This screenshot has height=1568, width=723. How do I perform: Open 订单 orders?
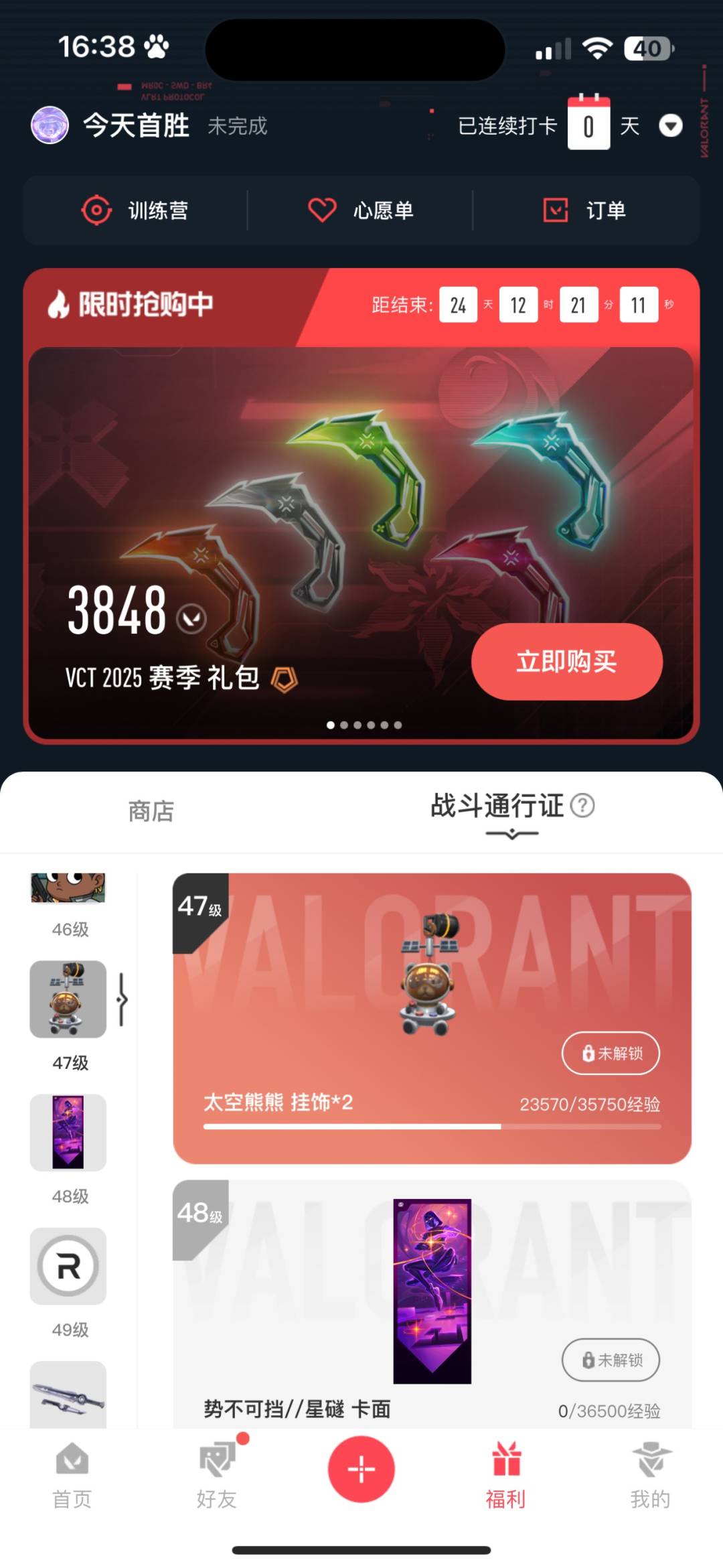pos(584,210)
